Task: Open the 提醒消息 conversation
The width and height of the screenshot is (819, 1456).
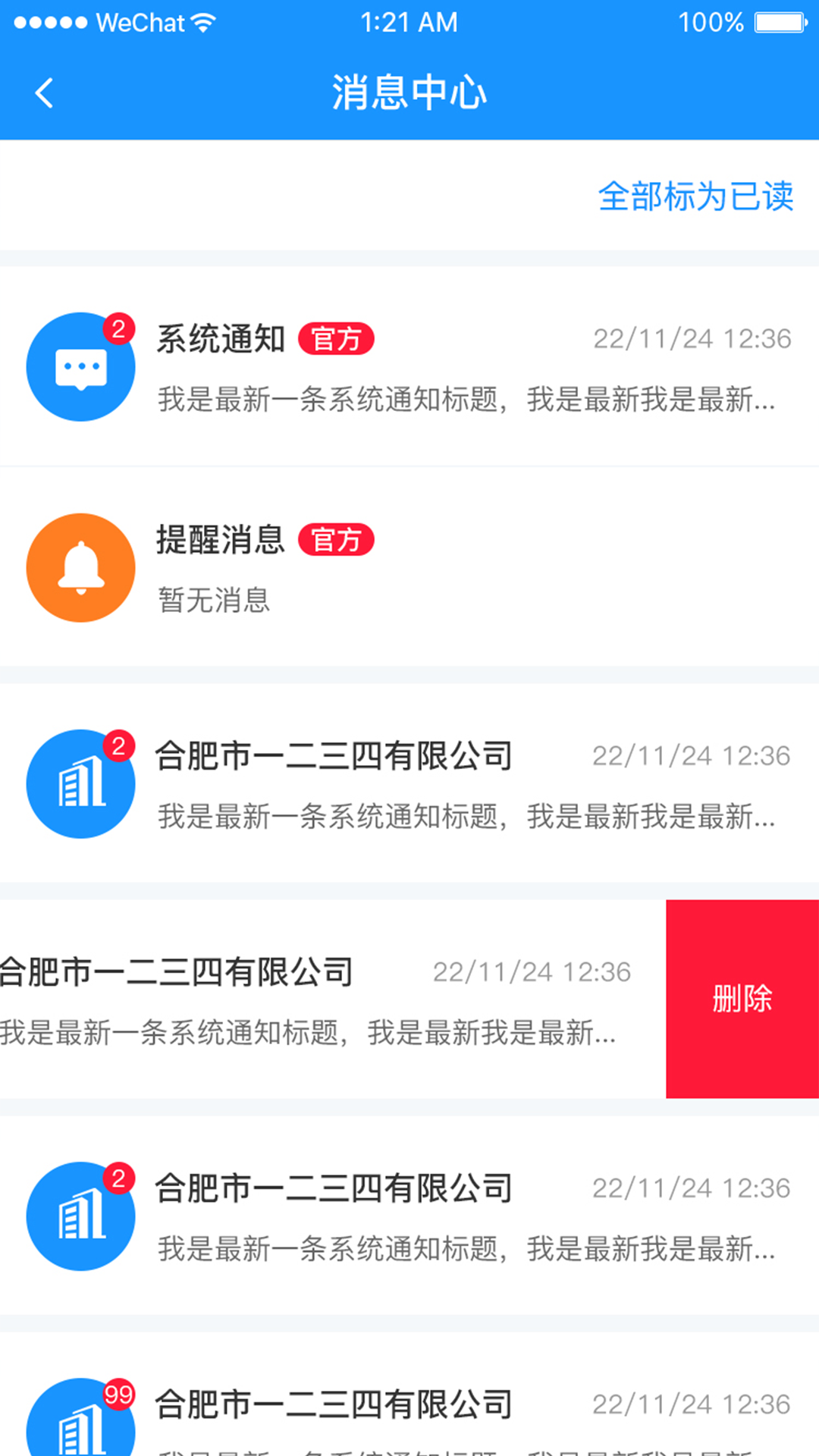Action: click(409, 567)
